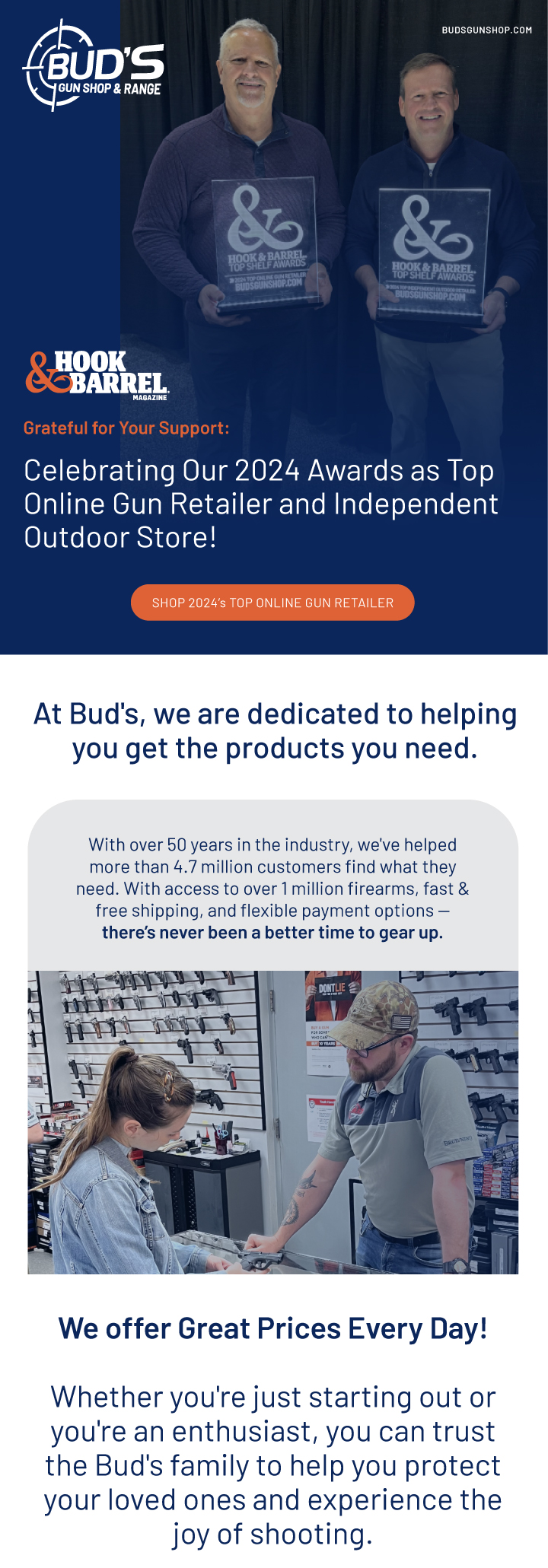This screenshot has width=548, height=1568.
Task: Tap Shop 2024's Top Online Gun Retailer button
Action: click(272, 603)
